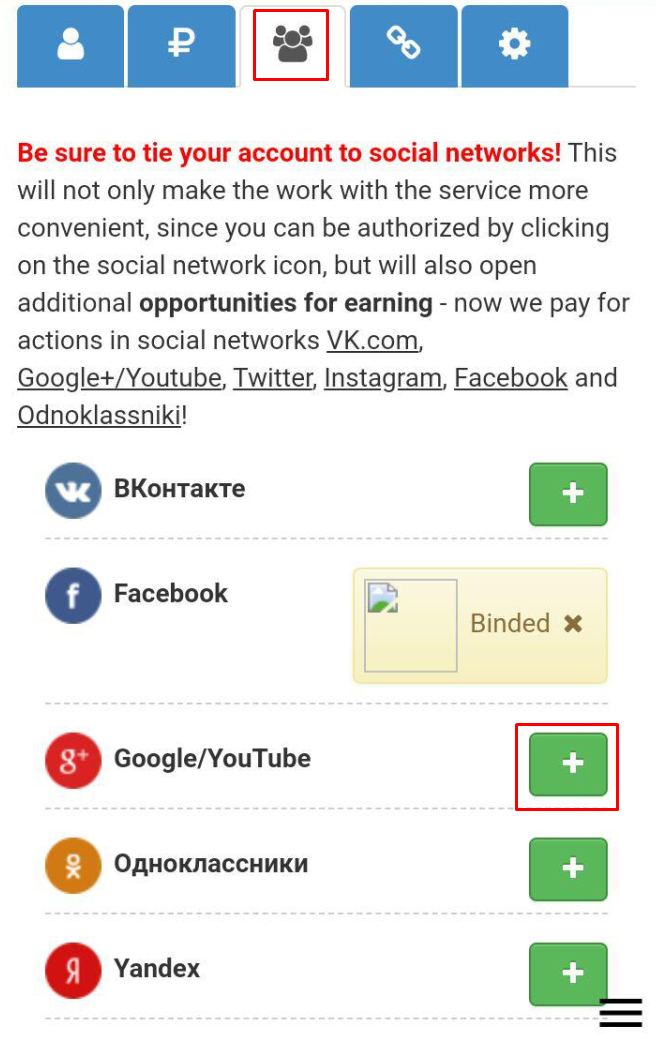The width and height of the screenshot is (656, 1039).
Task: Open the Facebook text link
Action: tap(511, 378)
